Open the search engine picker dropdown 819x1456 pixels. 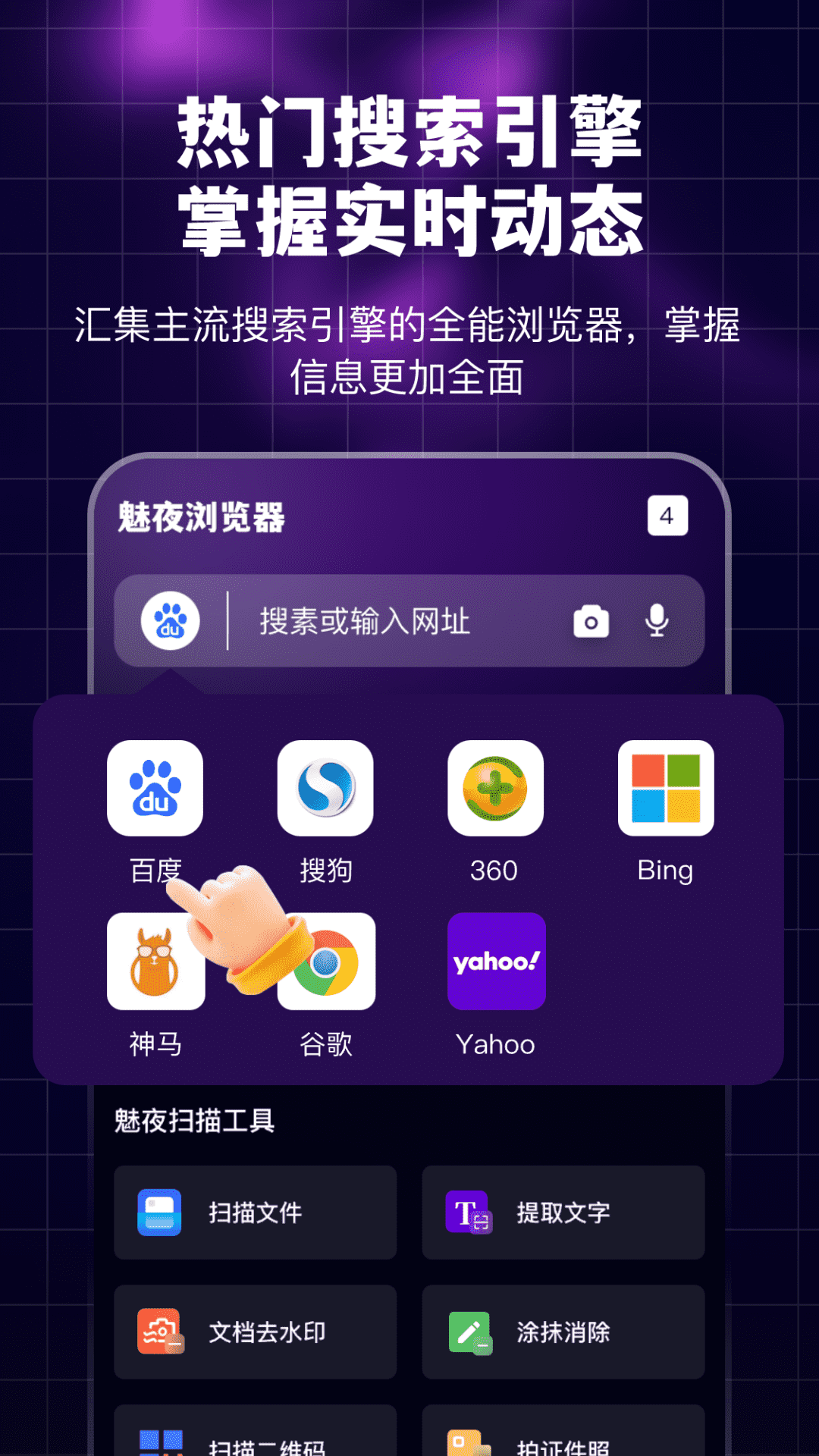(x=171, y=622)
